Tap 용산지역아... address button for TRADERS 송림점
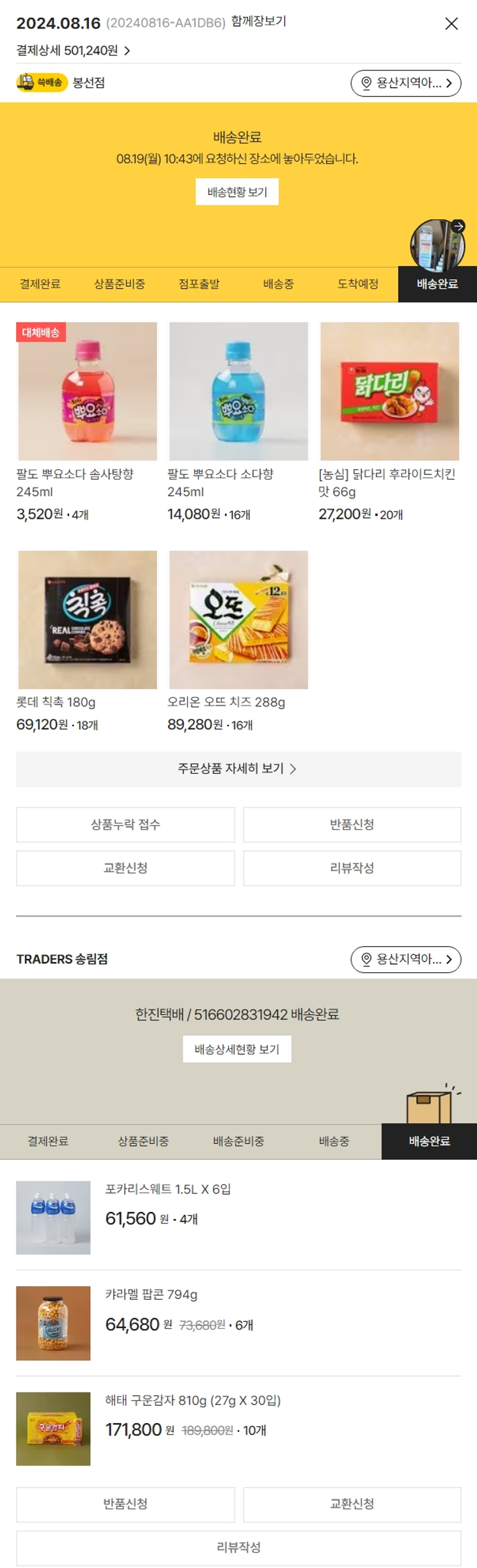477x1568 pixels. tap(406, 959)
